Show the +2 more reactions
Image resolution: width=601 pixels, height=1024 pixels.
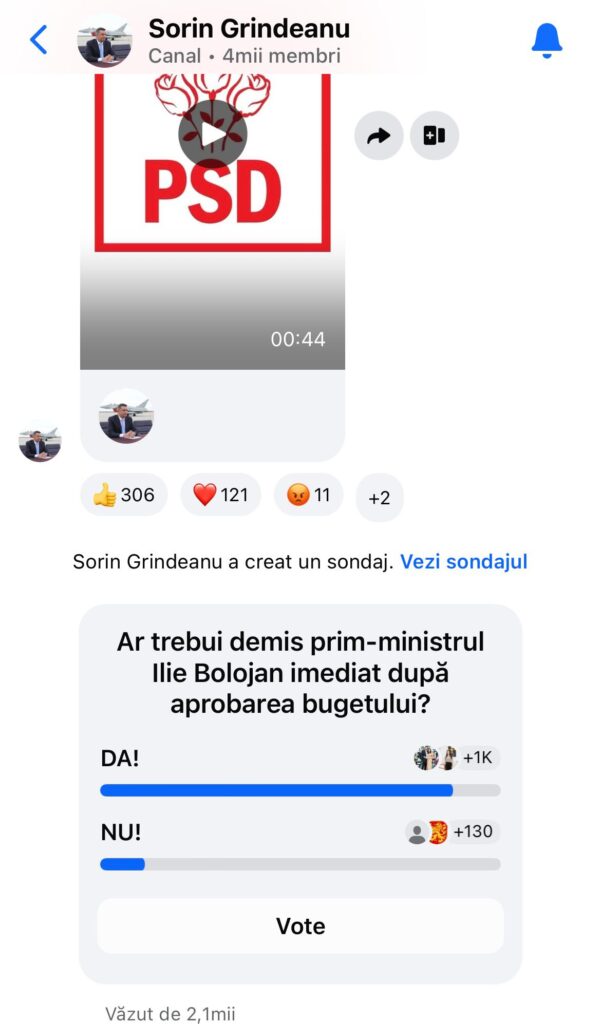coord(379,497)
